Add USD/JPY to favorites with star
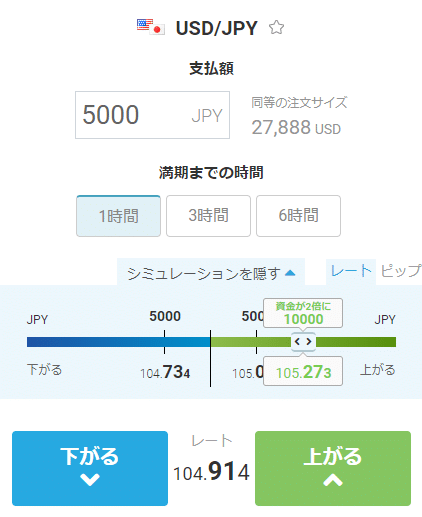This screenshot has width=422, height=517. [276, 28]
